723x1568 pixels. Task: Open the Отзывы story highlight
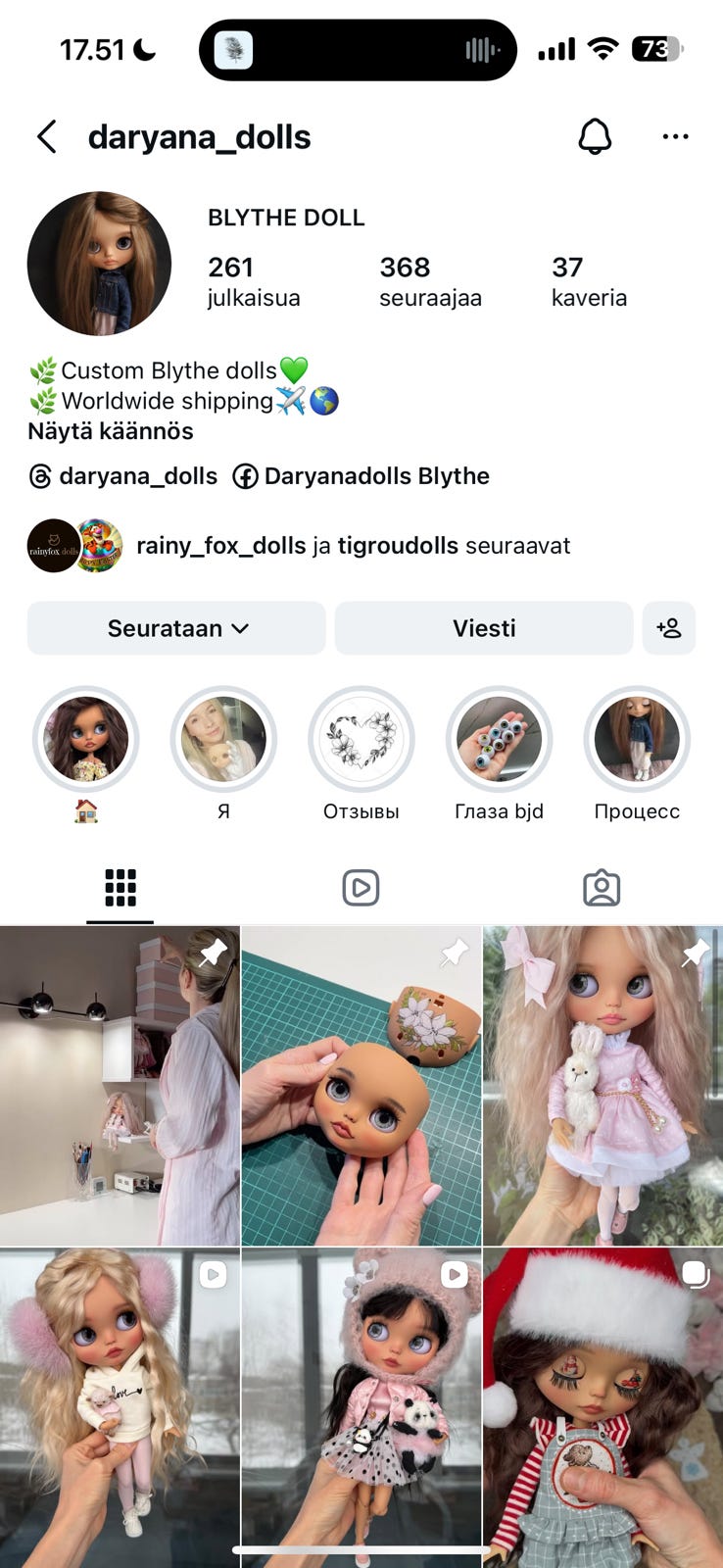pyautogui.click(x=361, y=739)
